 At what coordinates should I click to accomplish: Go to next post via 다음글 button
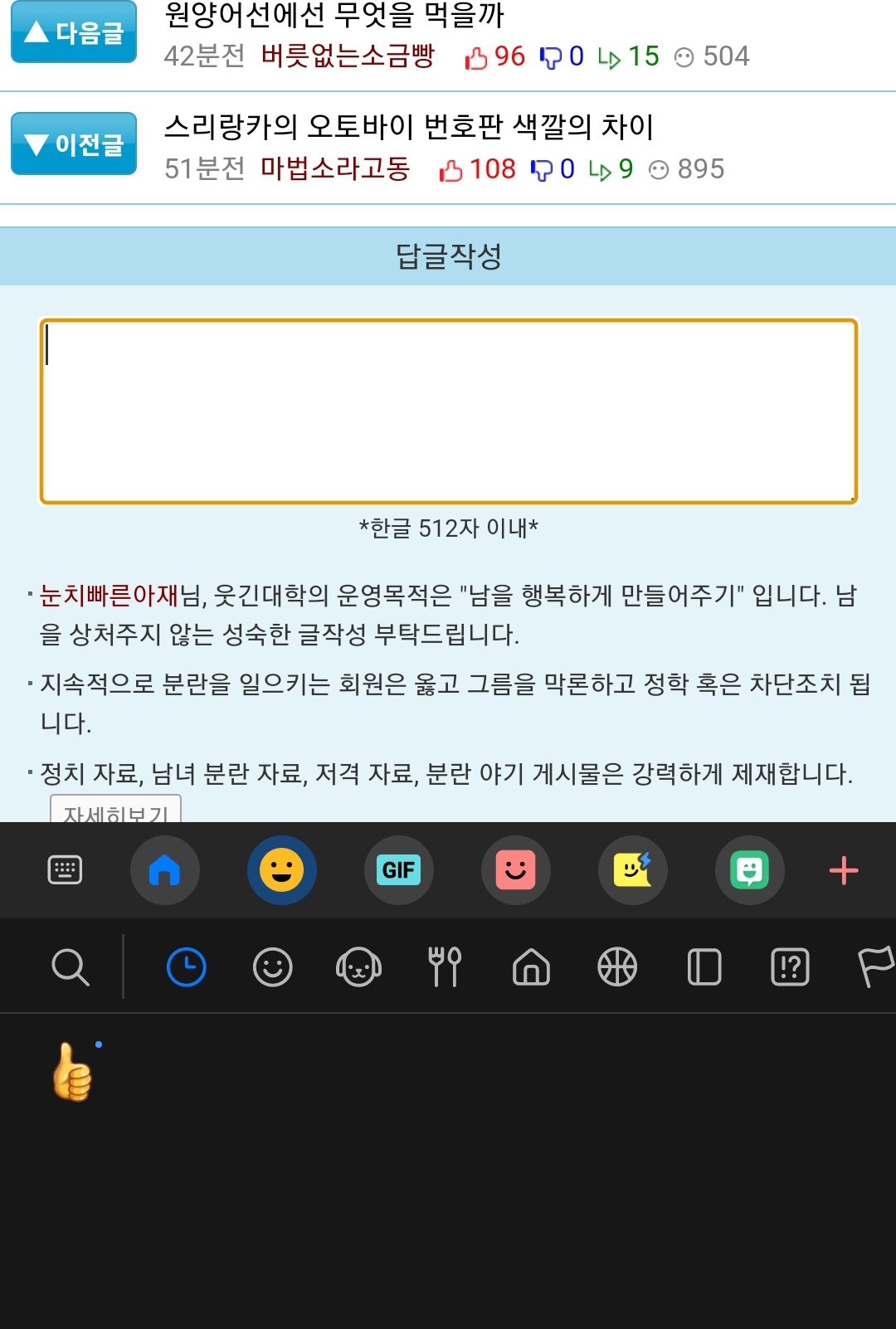point(74,32)
